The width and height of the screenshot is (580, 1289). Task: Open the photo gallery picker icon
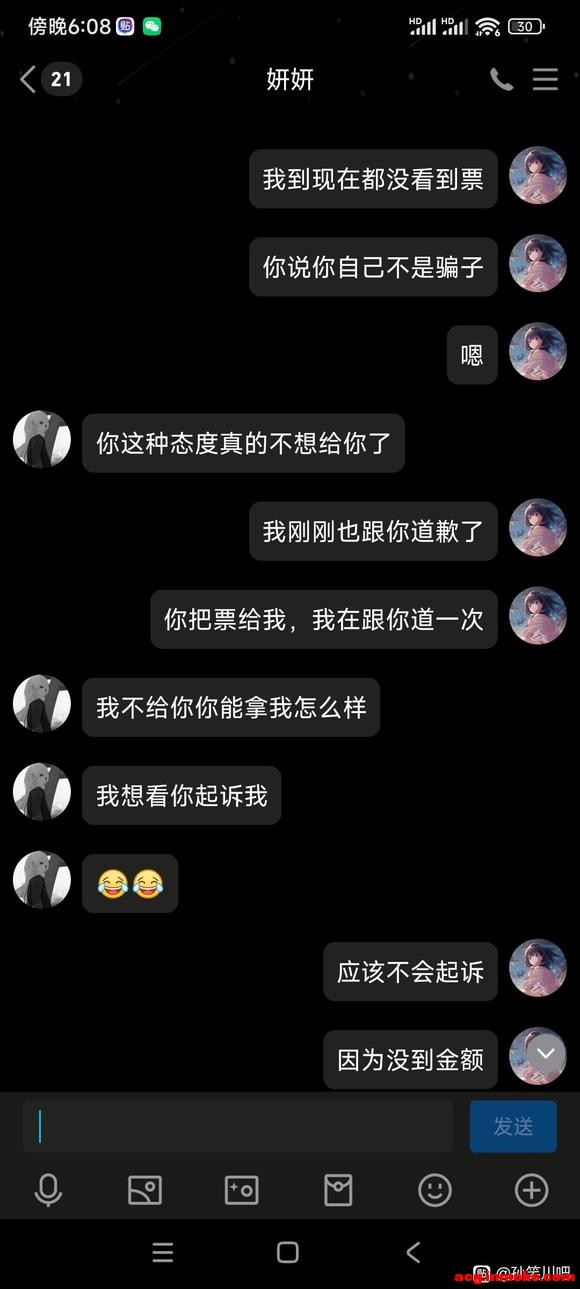click(145, 1190)
